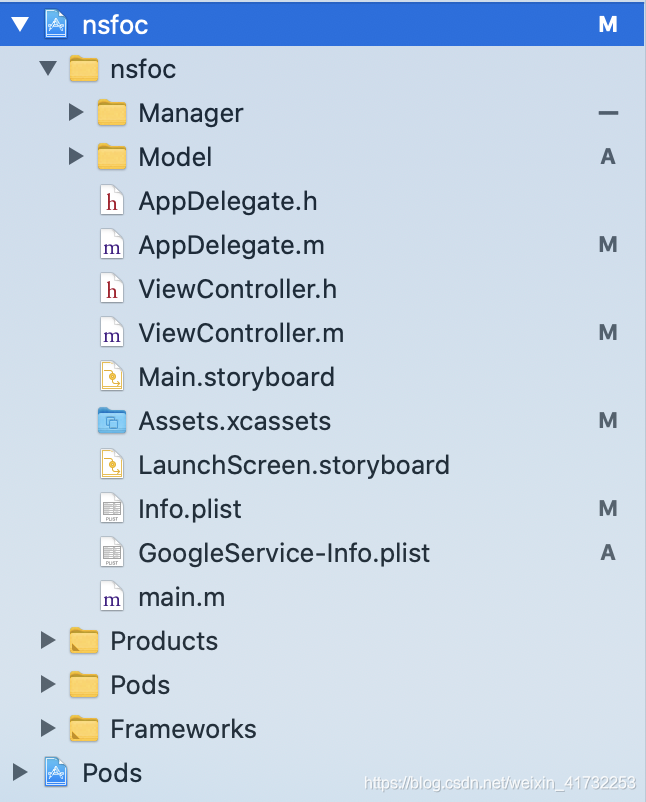This screenshot has width=646, height=802.
Task: Expand the Manager folder
Action: pos(76,113)
